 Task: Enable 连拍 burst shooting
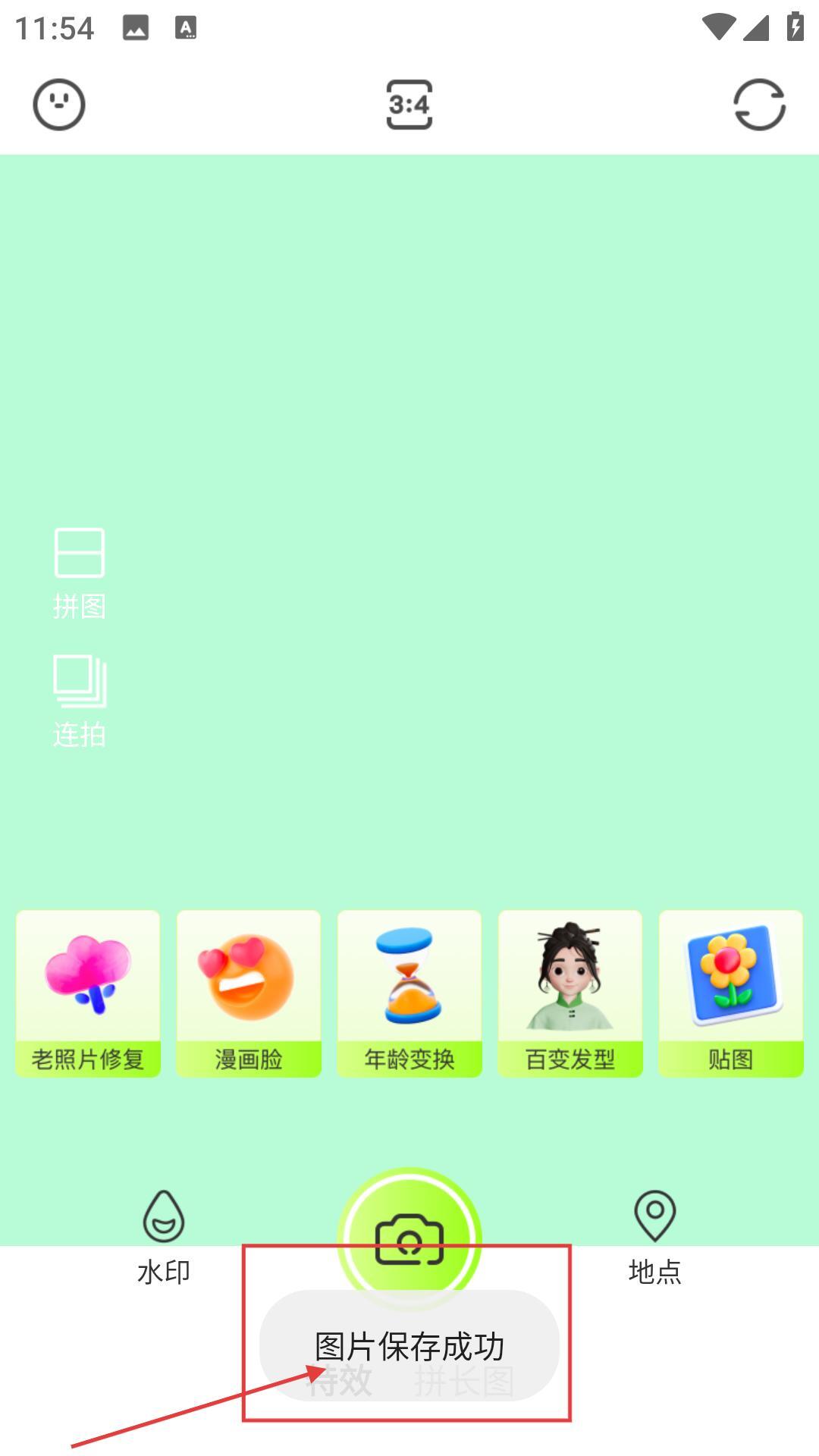coord(80,701)
